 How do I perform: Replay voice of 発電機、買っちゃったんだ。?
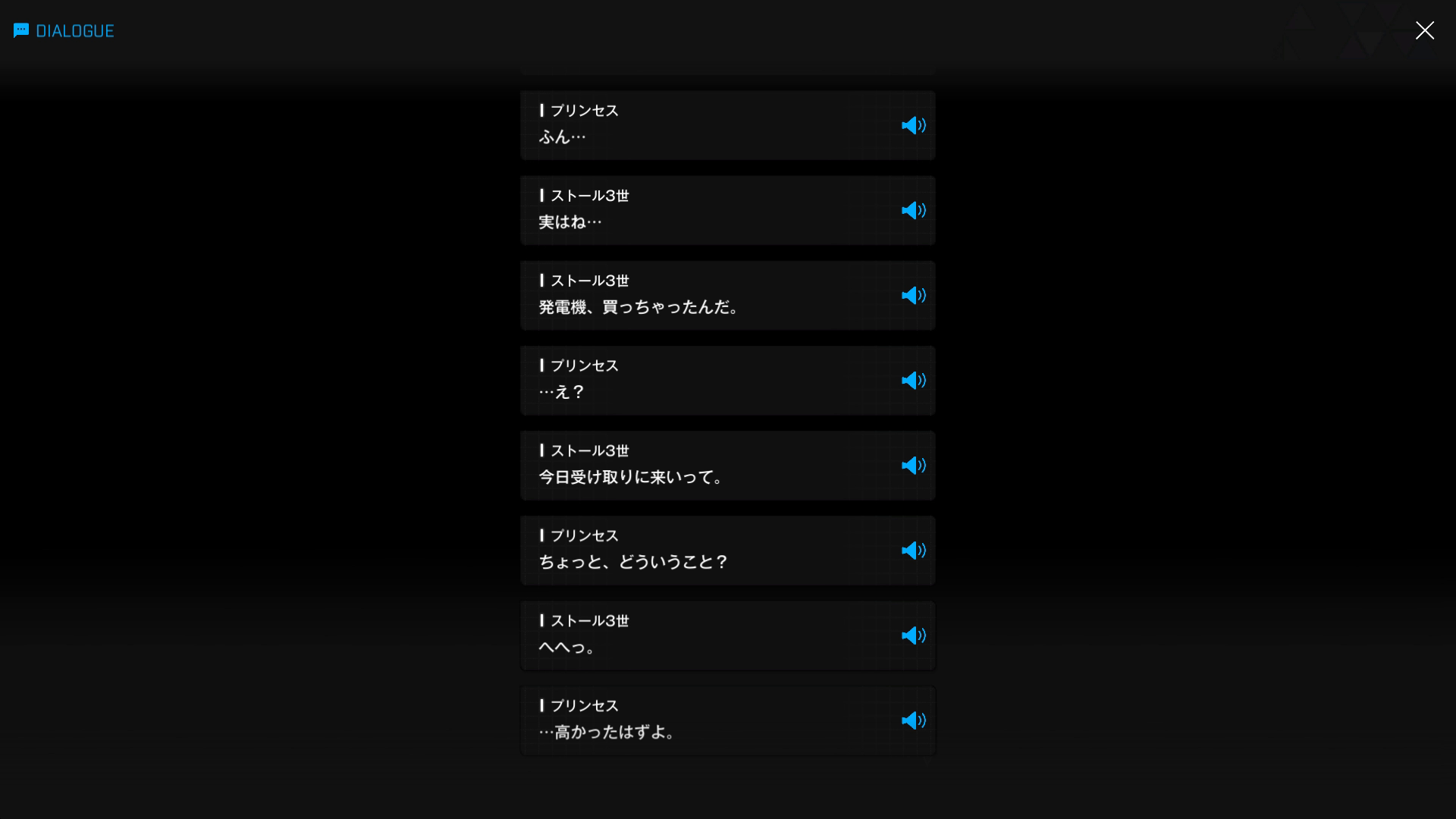913,295
